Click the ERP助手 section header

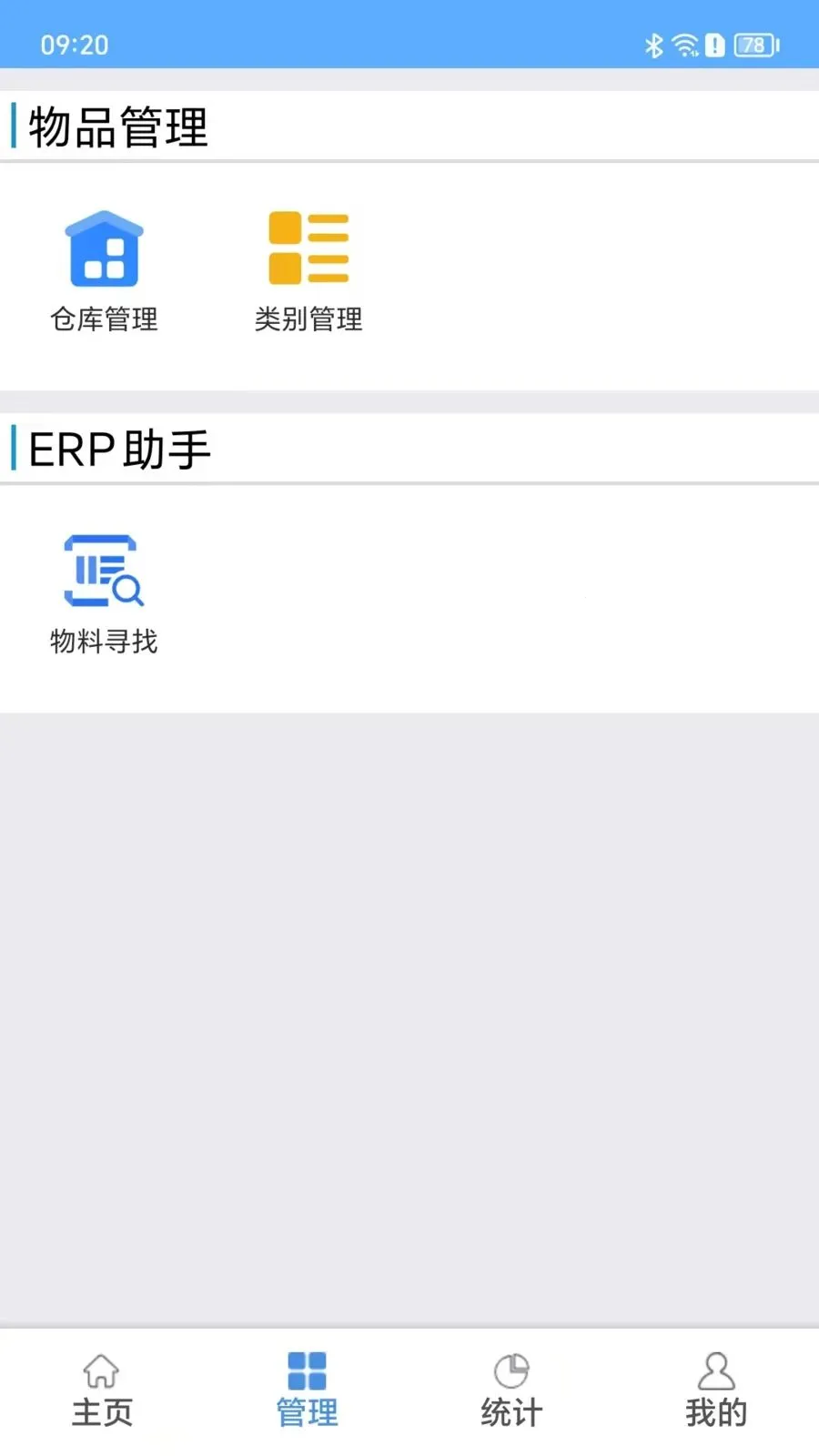tap(116, 448)
